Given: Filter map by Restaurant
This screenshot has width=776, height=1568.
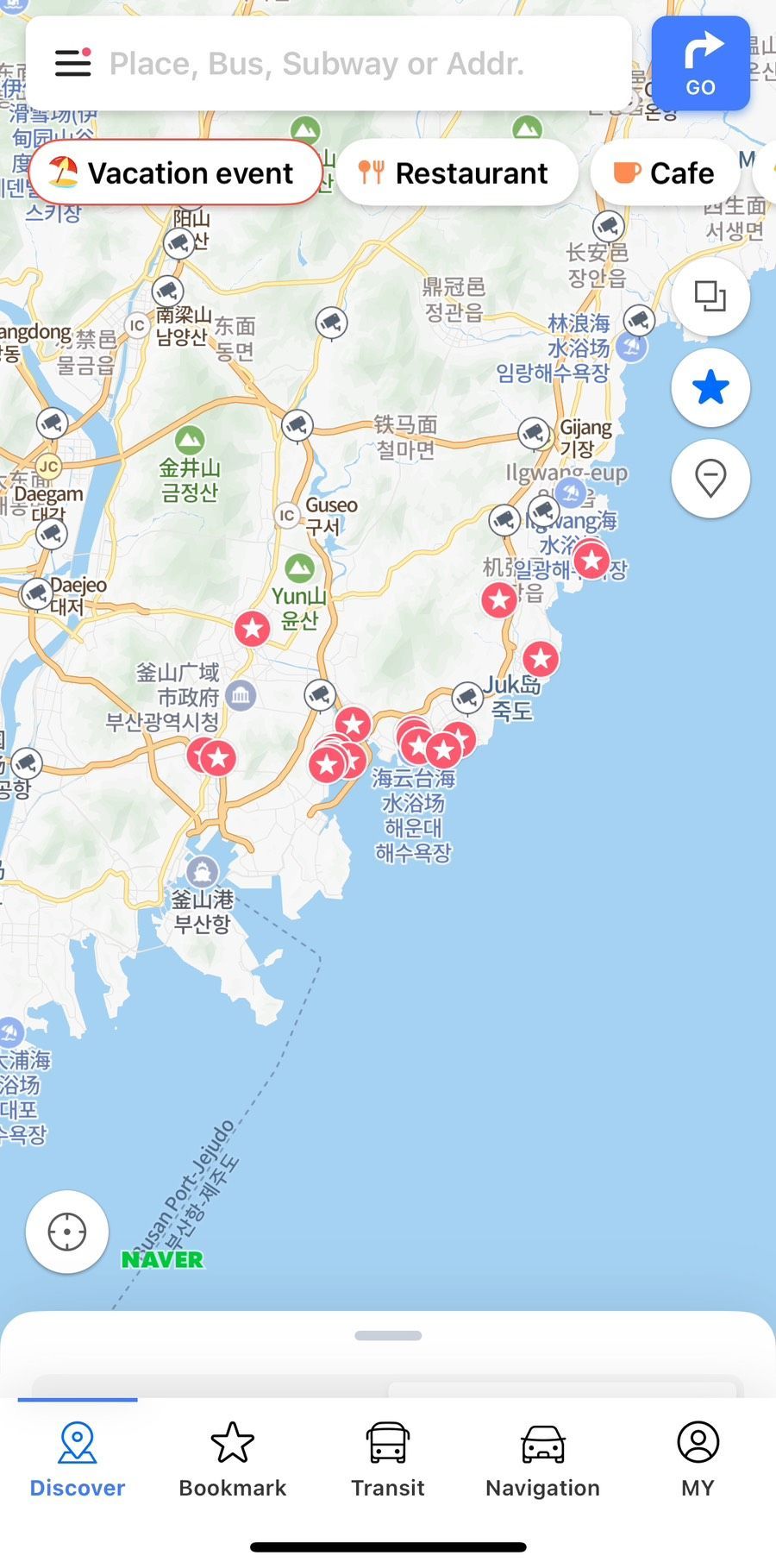Looking at the screenshot, I should coord(456,173).
